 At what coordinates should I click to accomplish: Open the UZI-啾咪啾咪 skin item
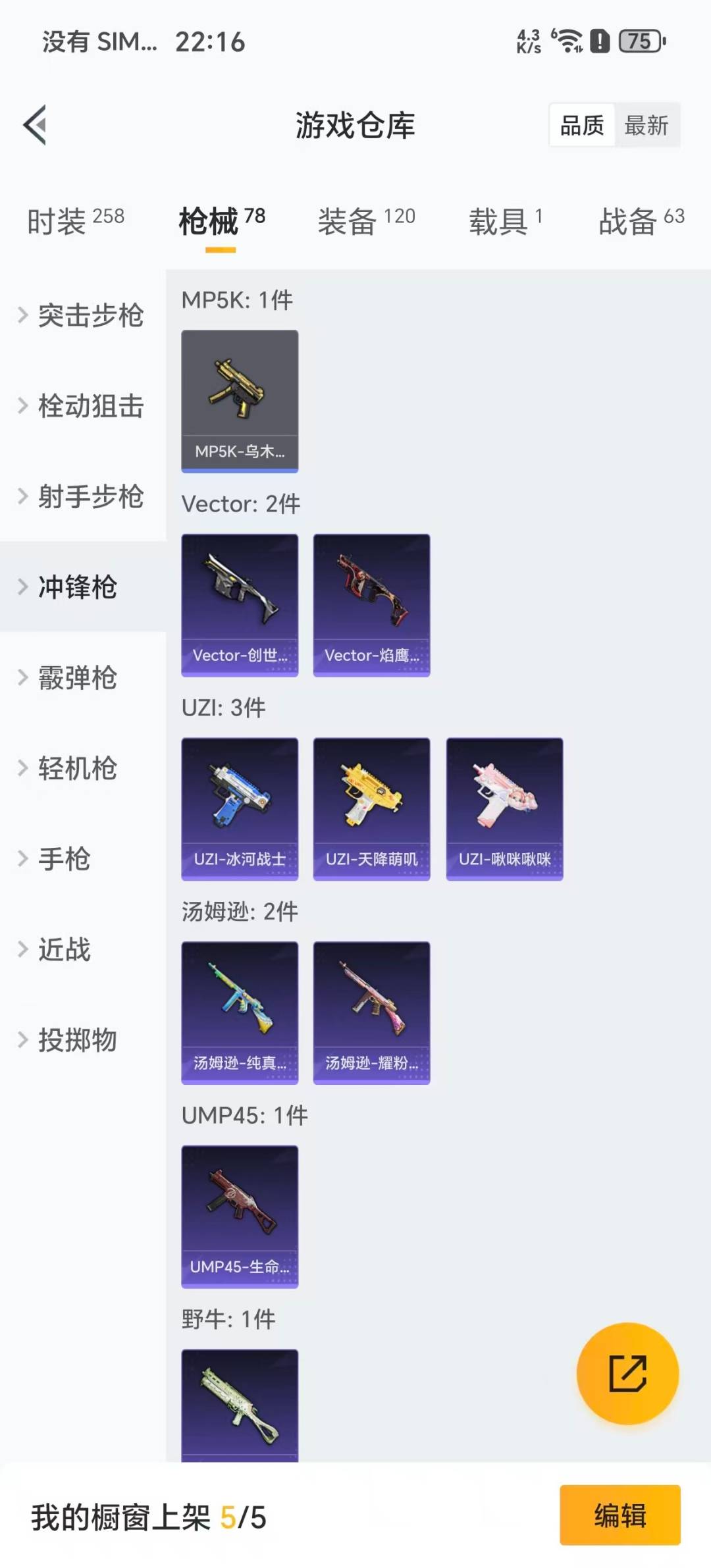coord(504,808)
